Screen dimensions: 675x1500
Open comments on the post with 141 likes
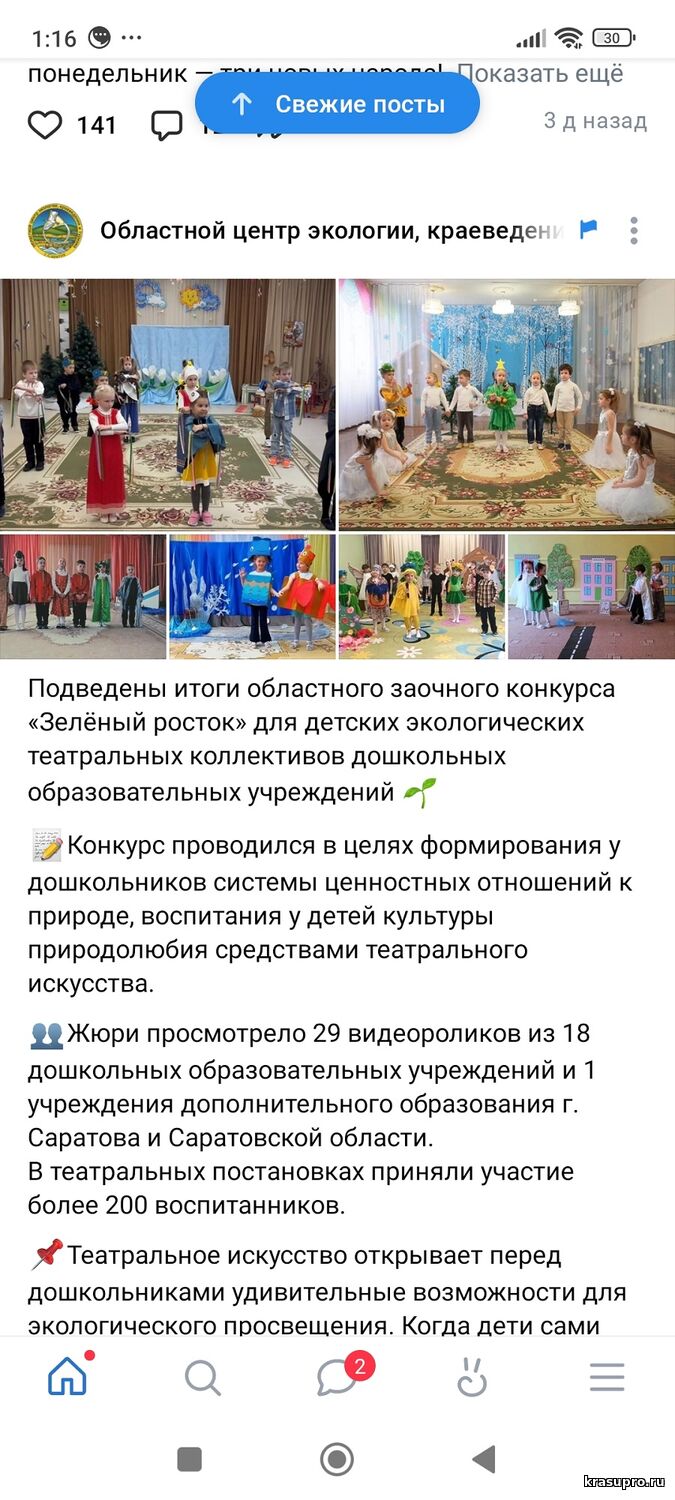click(x=166, y=125)
